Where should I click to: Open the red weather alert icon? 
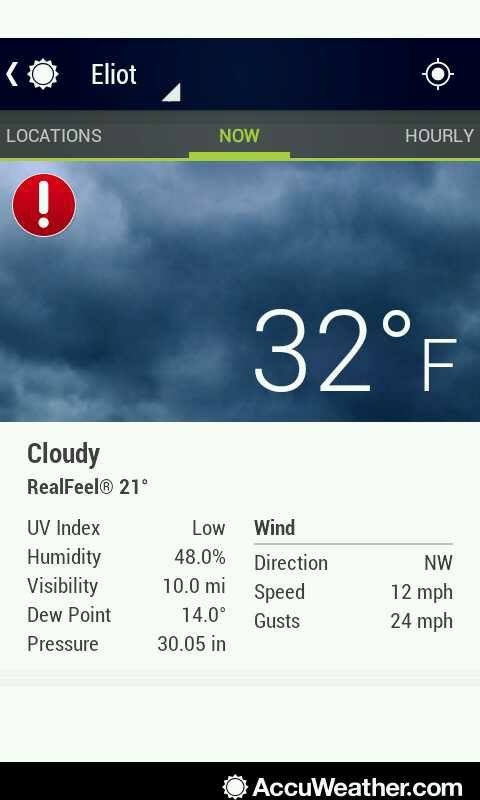point(44,205)
